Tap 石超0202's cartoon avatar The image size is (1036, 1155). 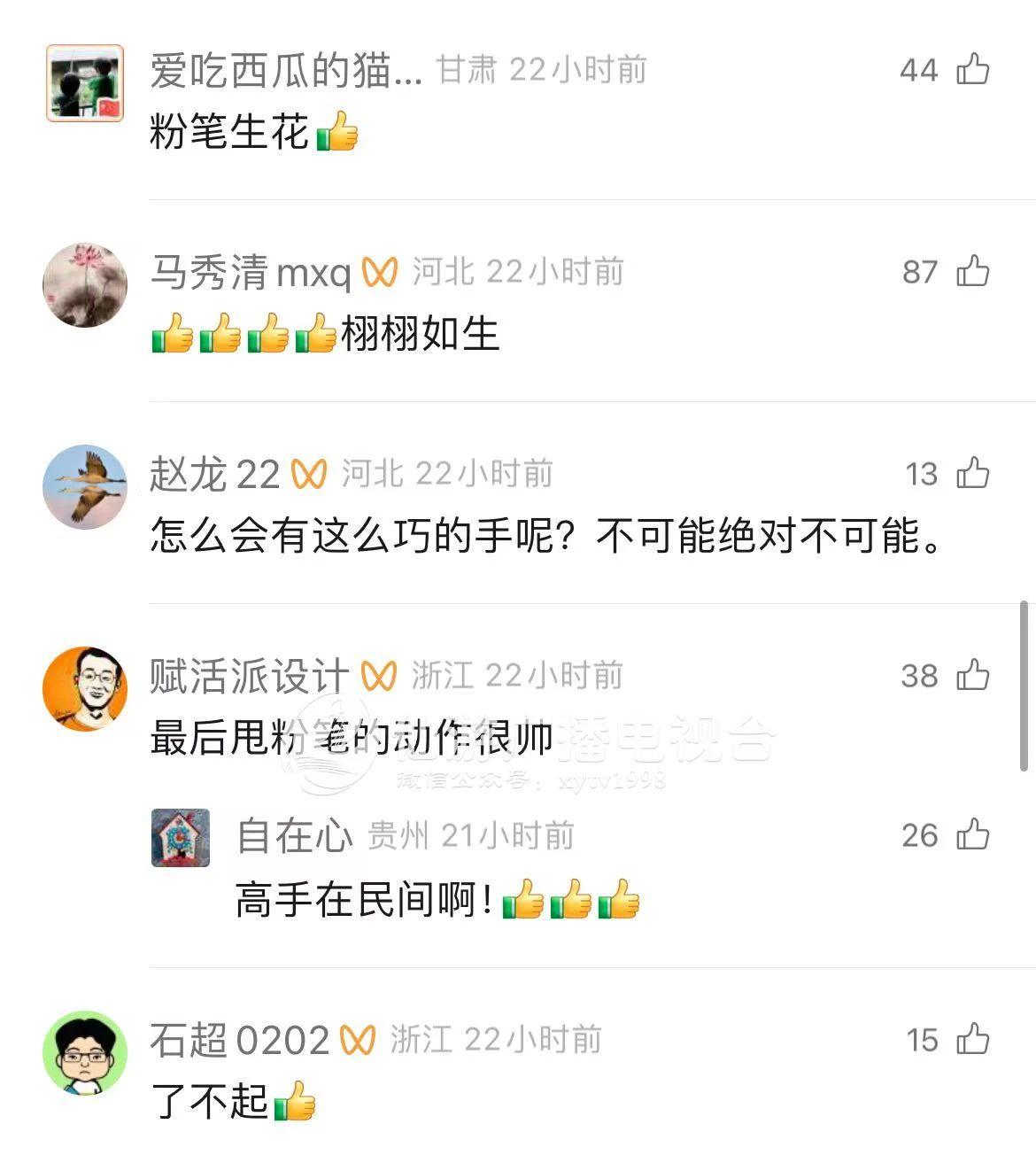85,1053
